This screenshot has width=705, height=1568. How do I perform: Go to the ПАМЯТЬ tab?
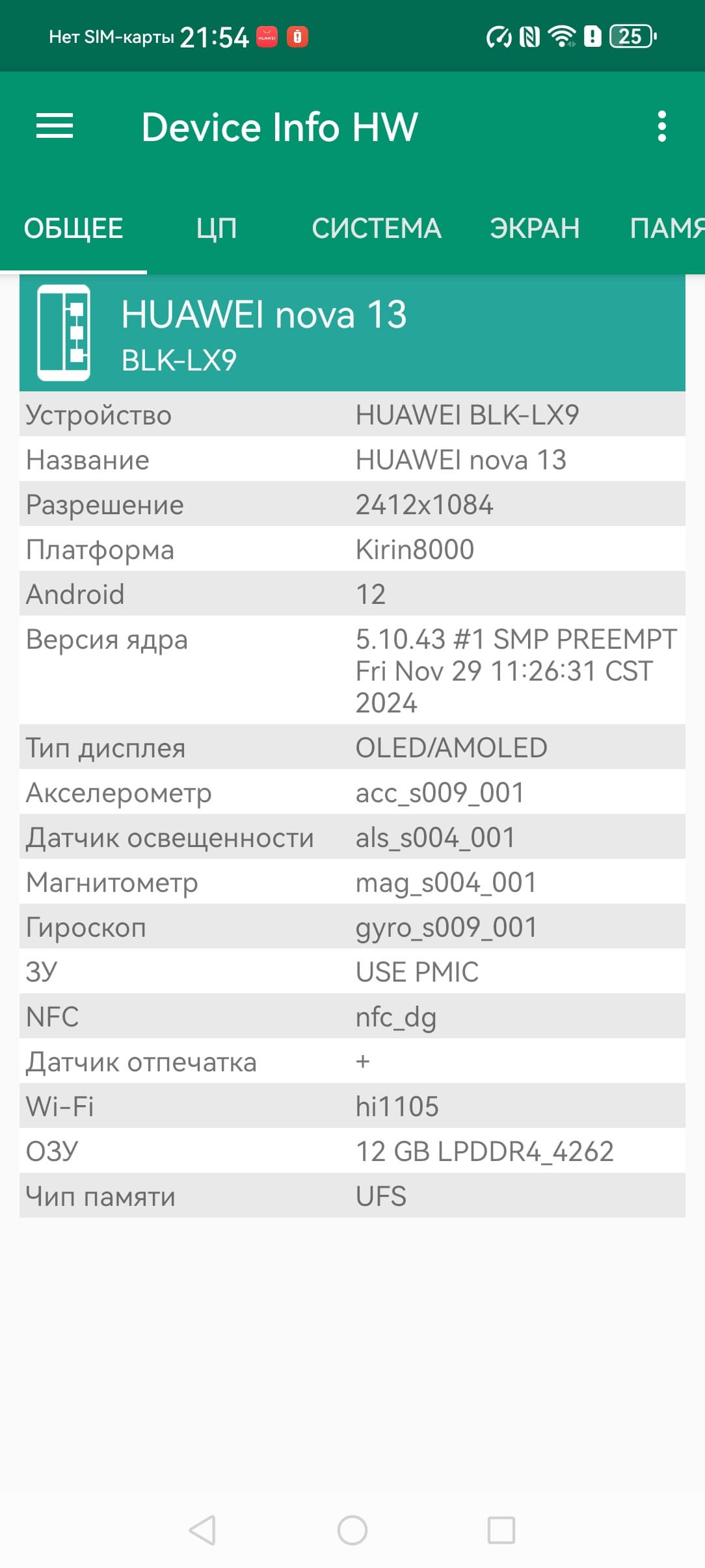tap(667, 229)
